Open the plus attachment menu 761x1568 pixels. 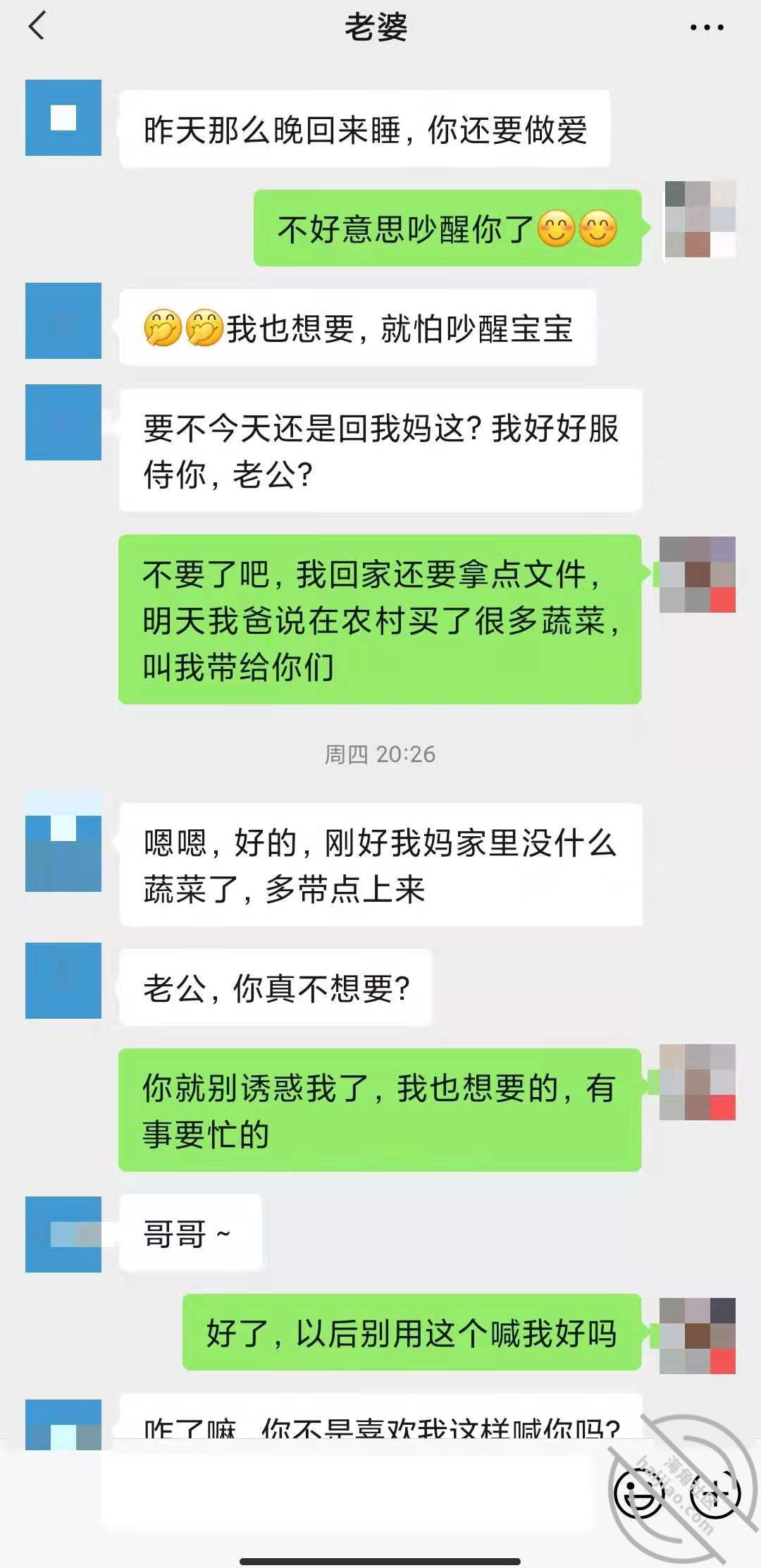[x=715, y=1492]
